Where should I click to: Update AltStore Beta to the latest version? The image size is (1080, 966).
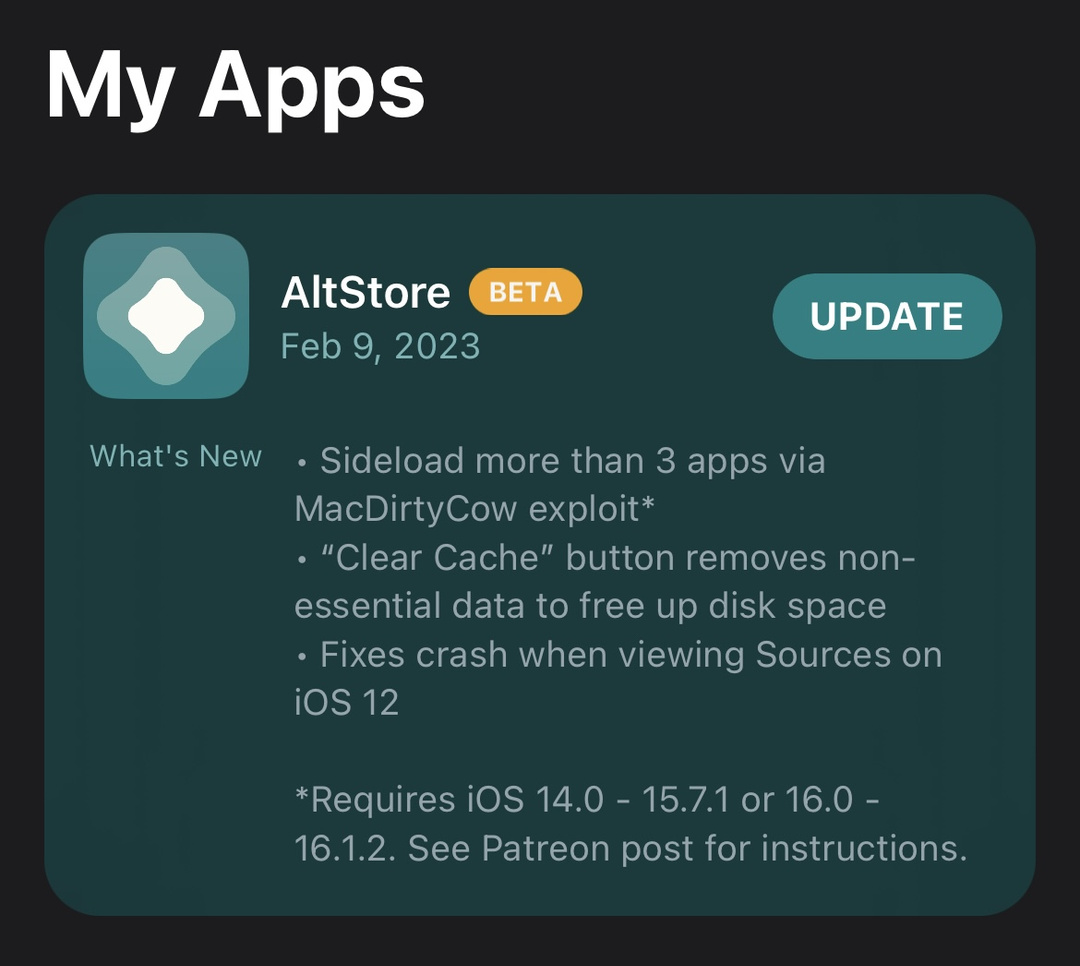[x=886, y=316]
